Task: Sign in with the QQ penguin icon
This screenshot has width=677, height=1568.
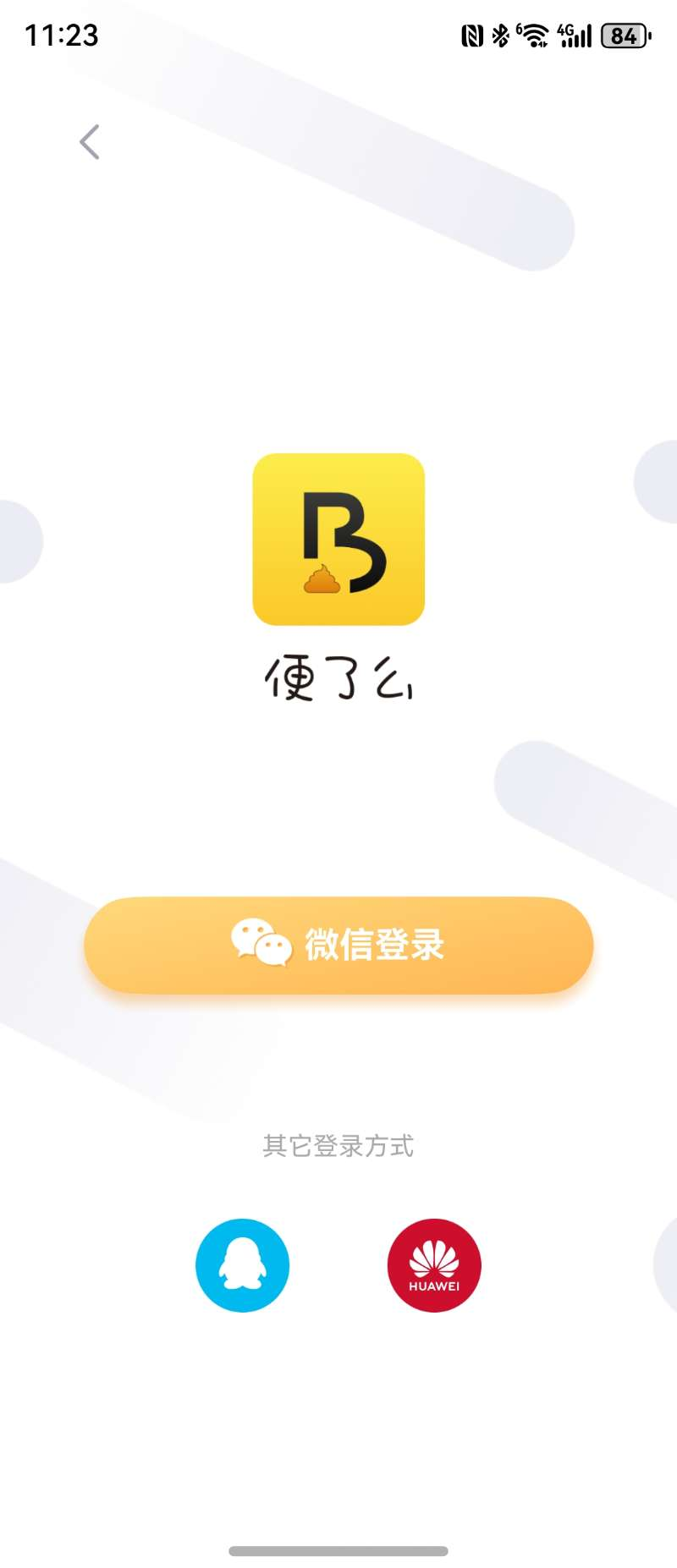Action: (x=242, y=1265)
